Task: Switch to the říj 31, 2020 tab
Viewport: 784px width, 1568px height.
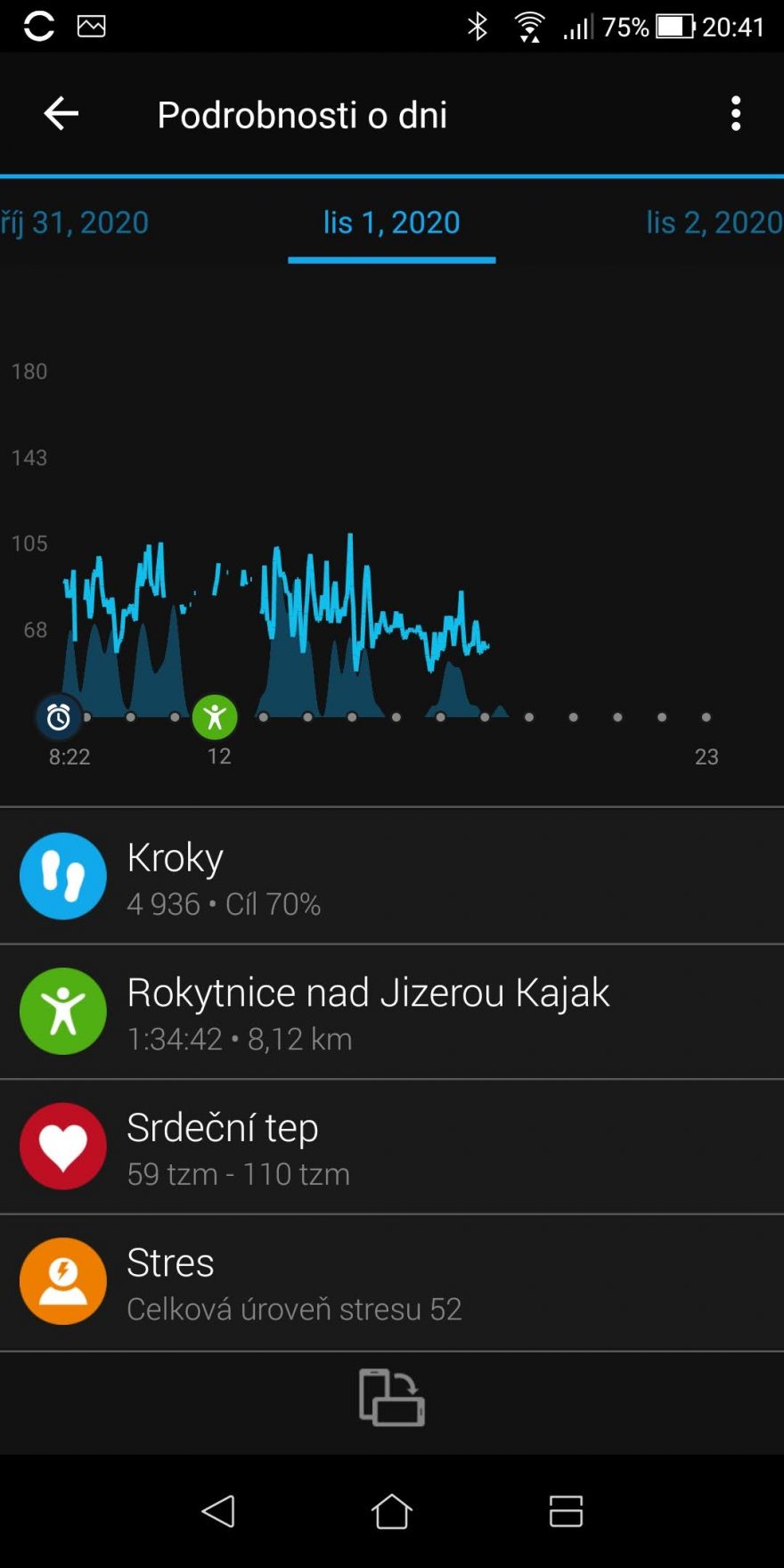Action: click(x=75, y=222)
